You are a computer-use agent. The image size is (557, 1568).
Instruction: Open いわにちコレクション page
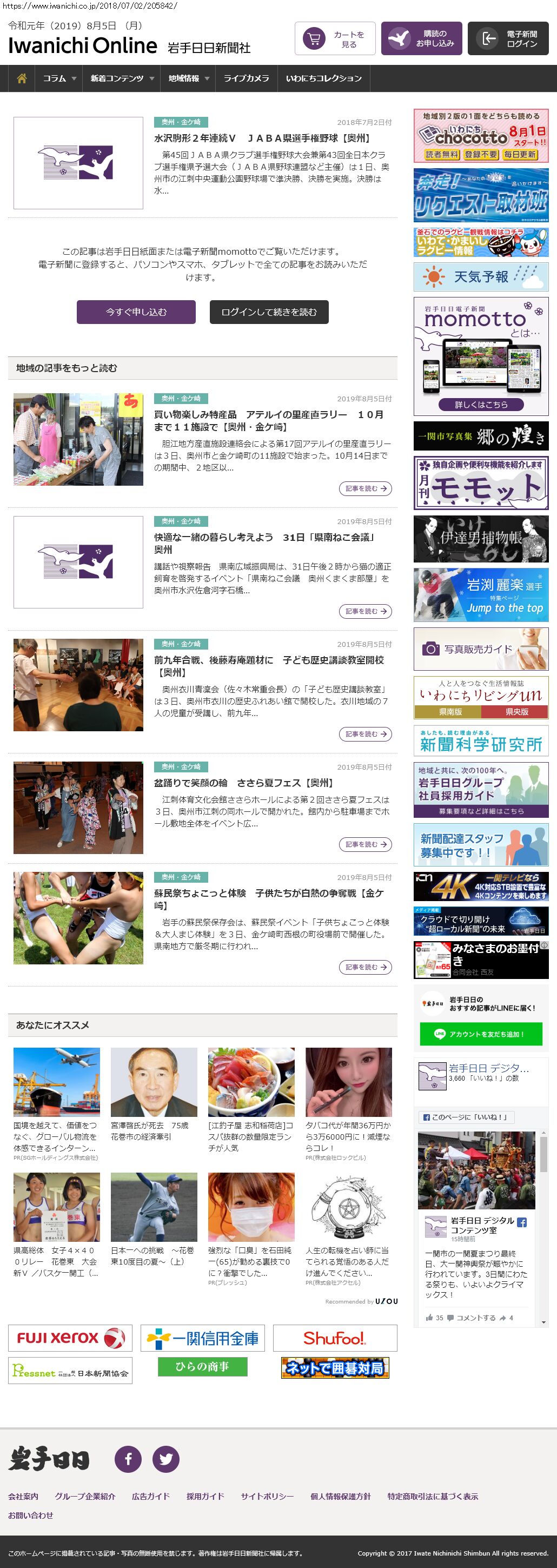pyautogui.click(x=323, y=78)
